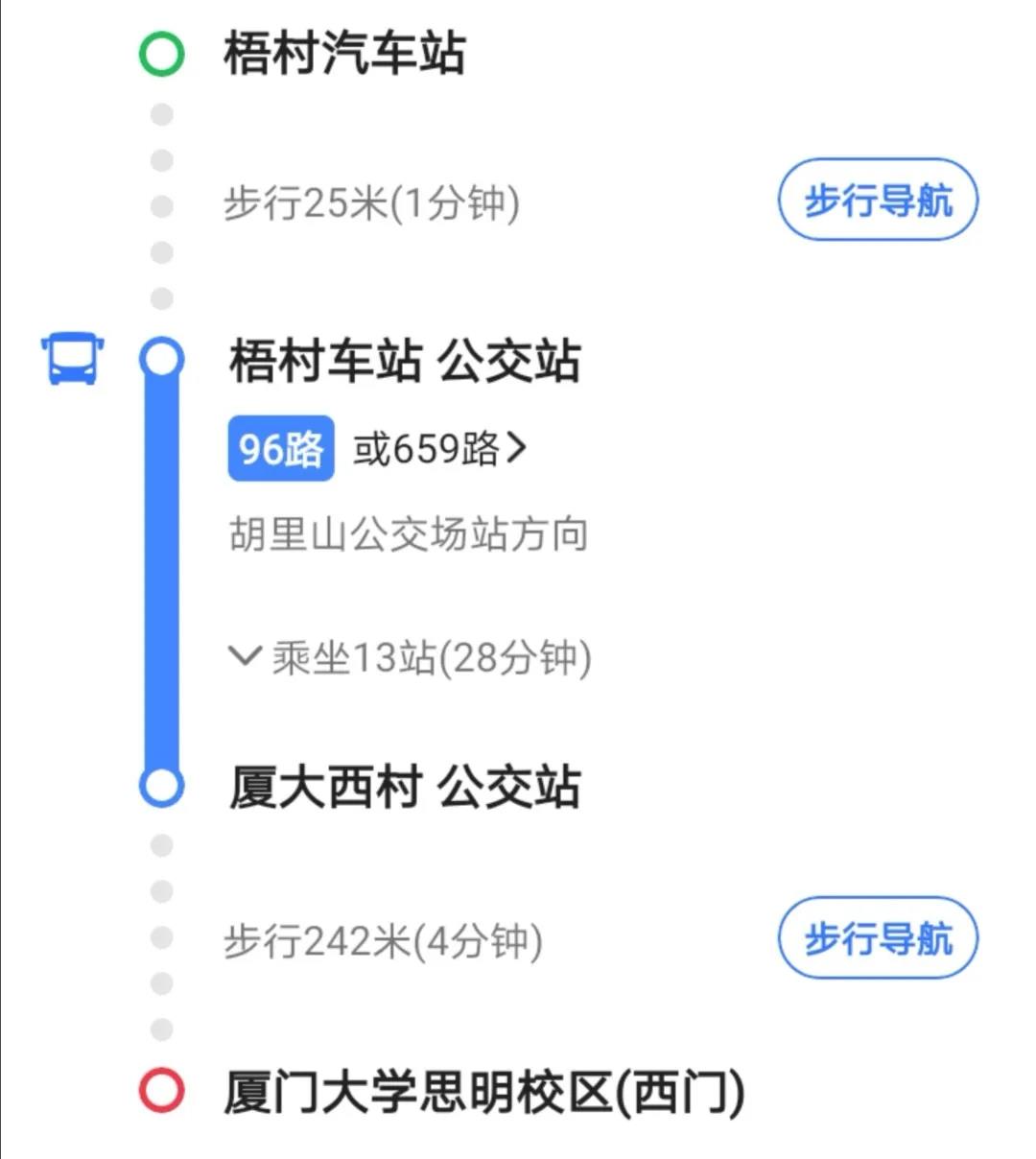Expand the 乘坐13站 stop list
Viewport: 1036px width, 1159px height.
411,658
